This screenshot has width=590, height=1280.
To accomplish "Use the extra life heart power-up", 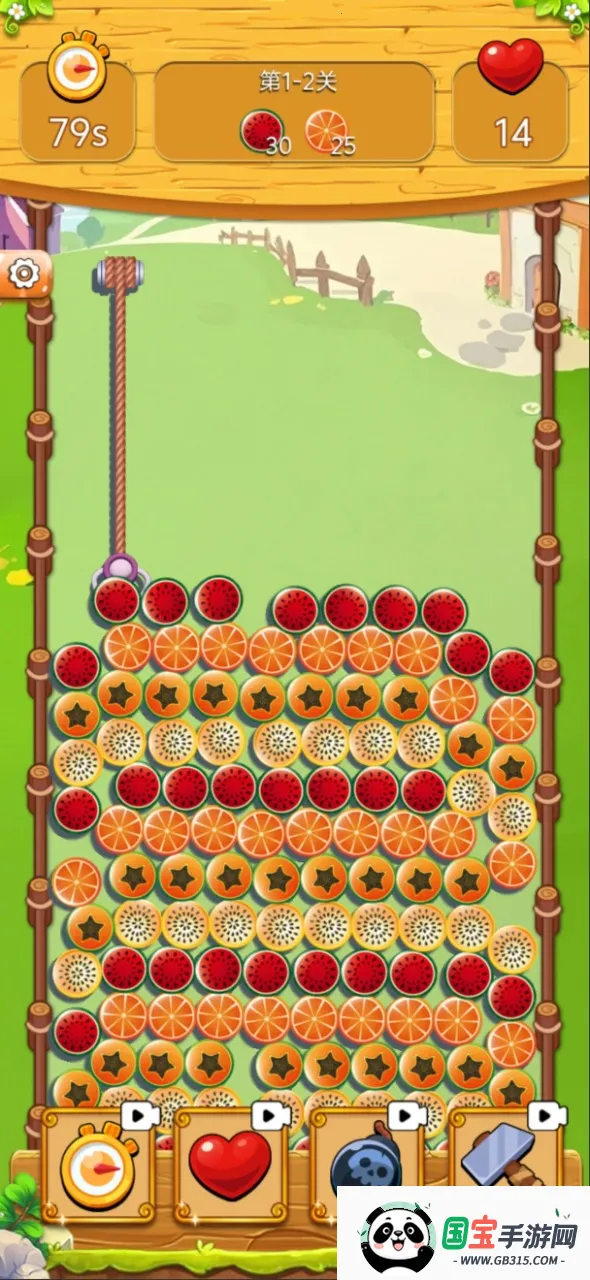I will pyautogui.click(x=232, y=1166).
